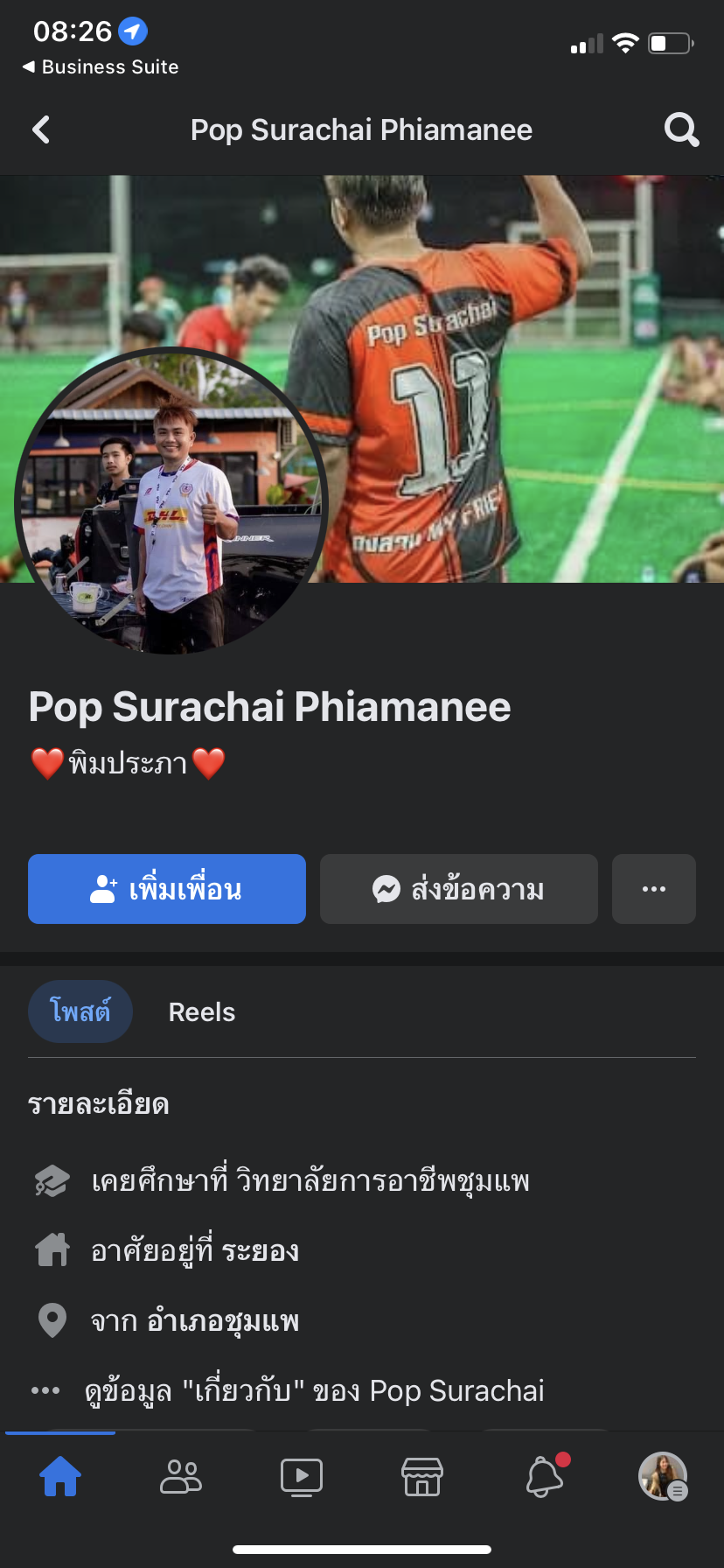Open the round profile picture
Image resolution: width=724 pixels, height=1568 pixels.
click(x=171, y=501)
